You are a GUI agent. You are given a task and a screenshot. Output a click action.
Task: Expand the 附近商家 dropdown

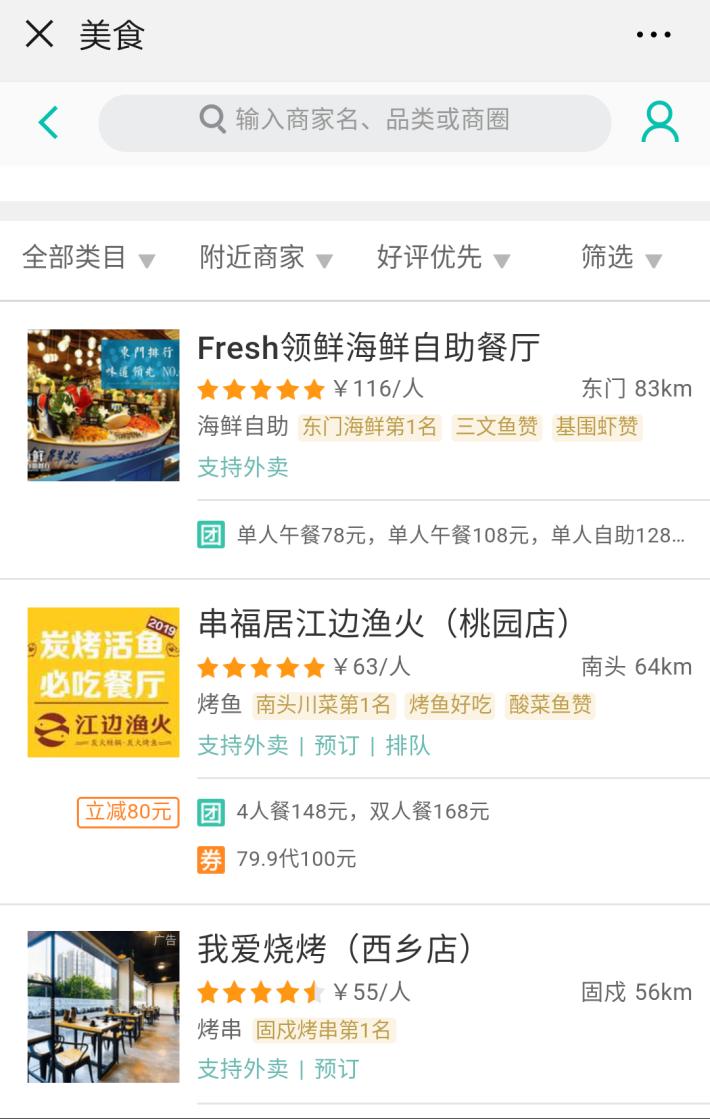pyautogui.click(x=265, y=258)
